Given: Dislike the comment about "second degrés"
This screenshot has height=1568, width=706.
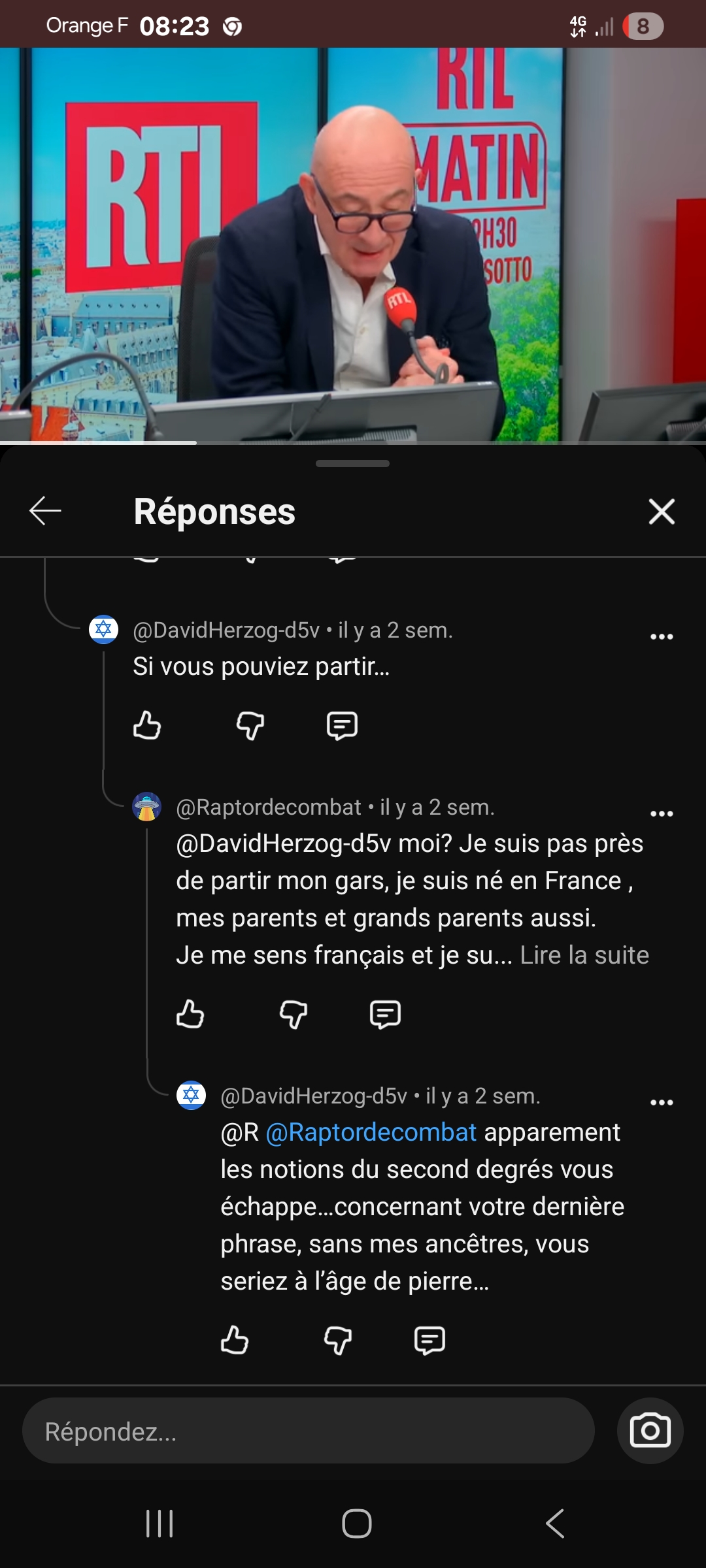Looking at the screenshot, I should point(338,1341).
